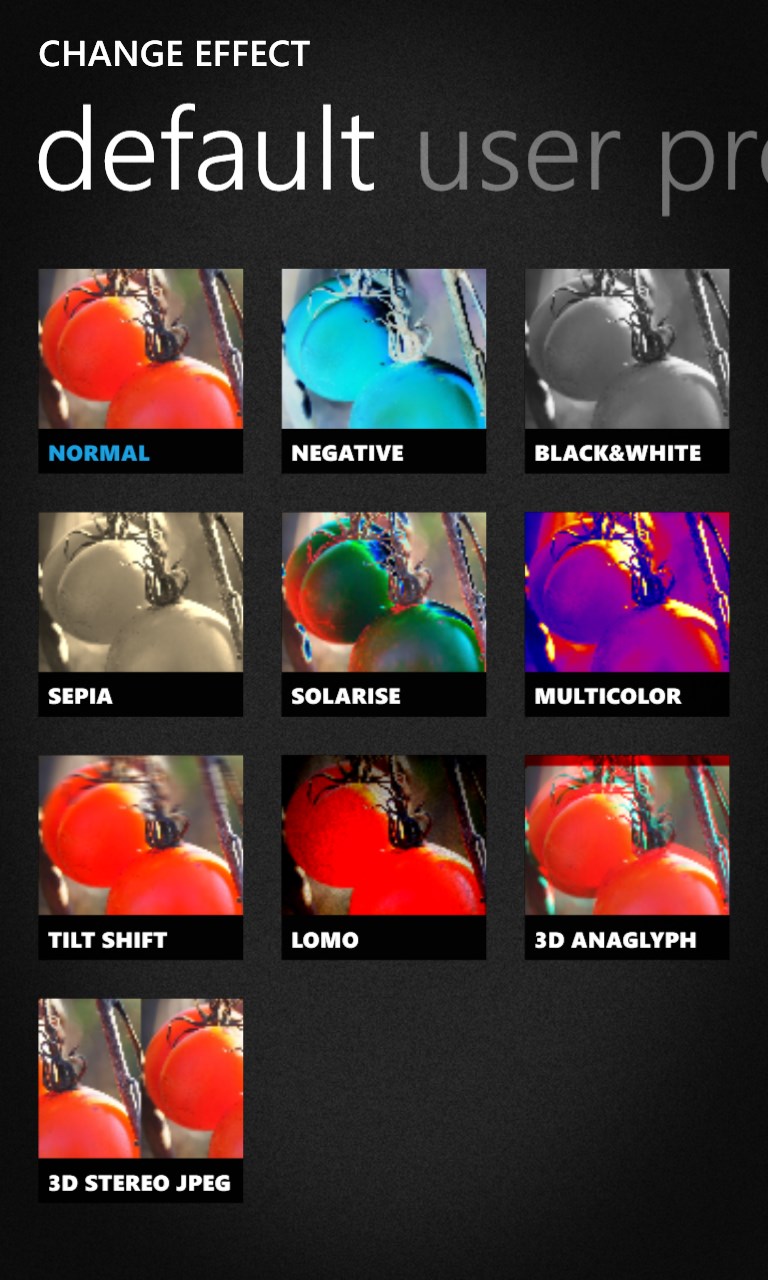Image resolution: width=768 pixels, height=1280 pixels.
Task: Apply the Multicolor effect
Action: pyautogui.click(x=627, y=613)
